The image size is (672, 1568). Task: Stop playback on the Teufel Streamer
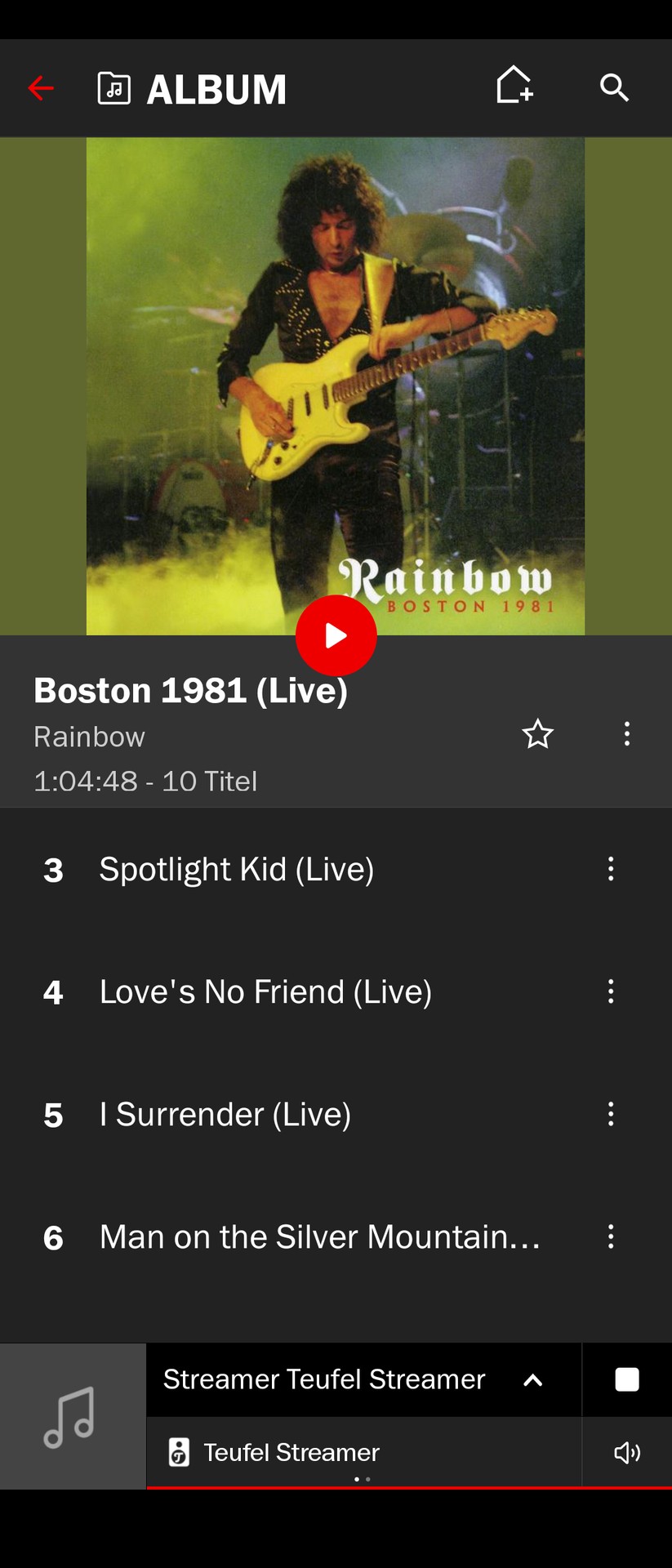tap(627, 1379)
